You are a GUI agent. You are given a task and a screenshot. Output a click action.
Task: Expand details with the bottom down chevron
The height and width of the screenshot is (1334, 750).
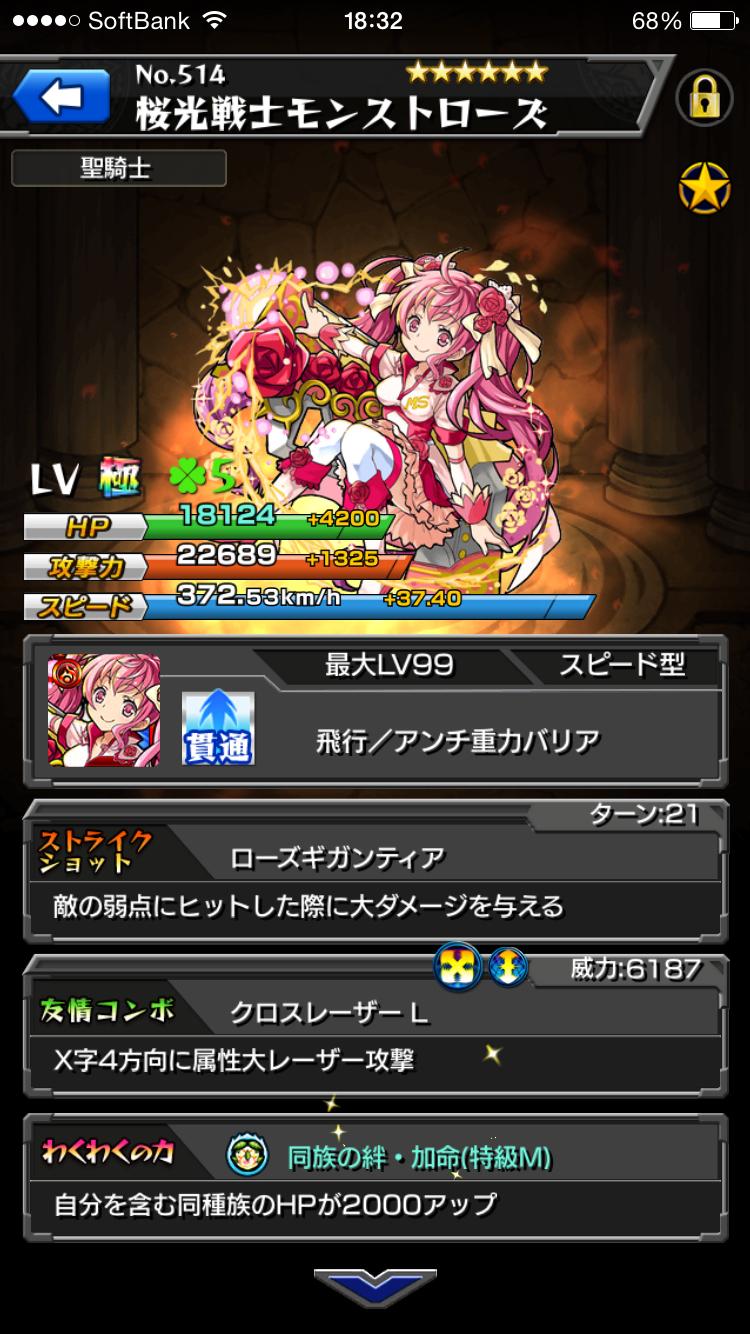click(374, 1286)
